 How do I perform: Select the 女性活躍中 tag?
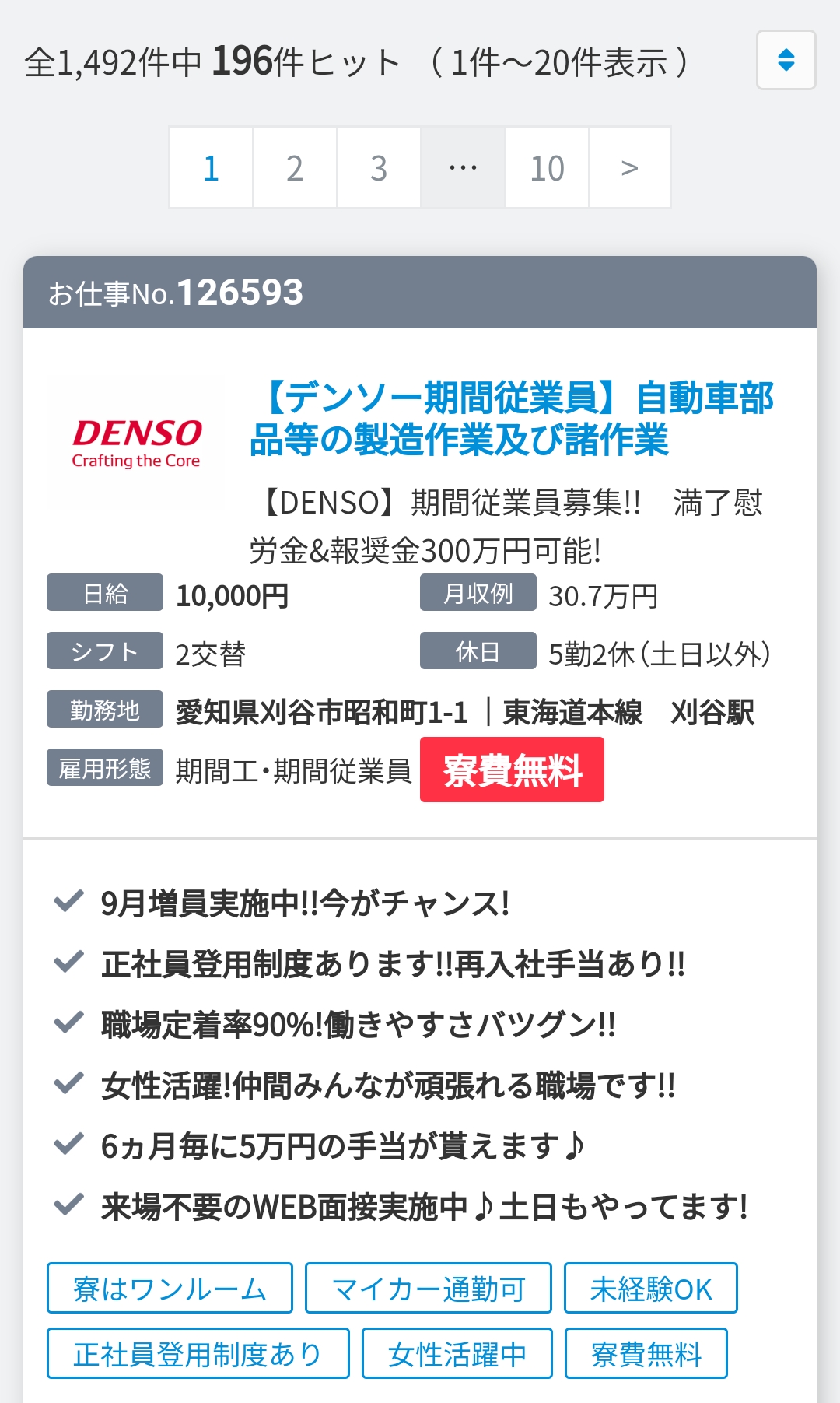pos(457,1353)
